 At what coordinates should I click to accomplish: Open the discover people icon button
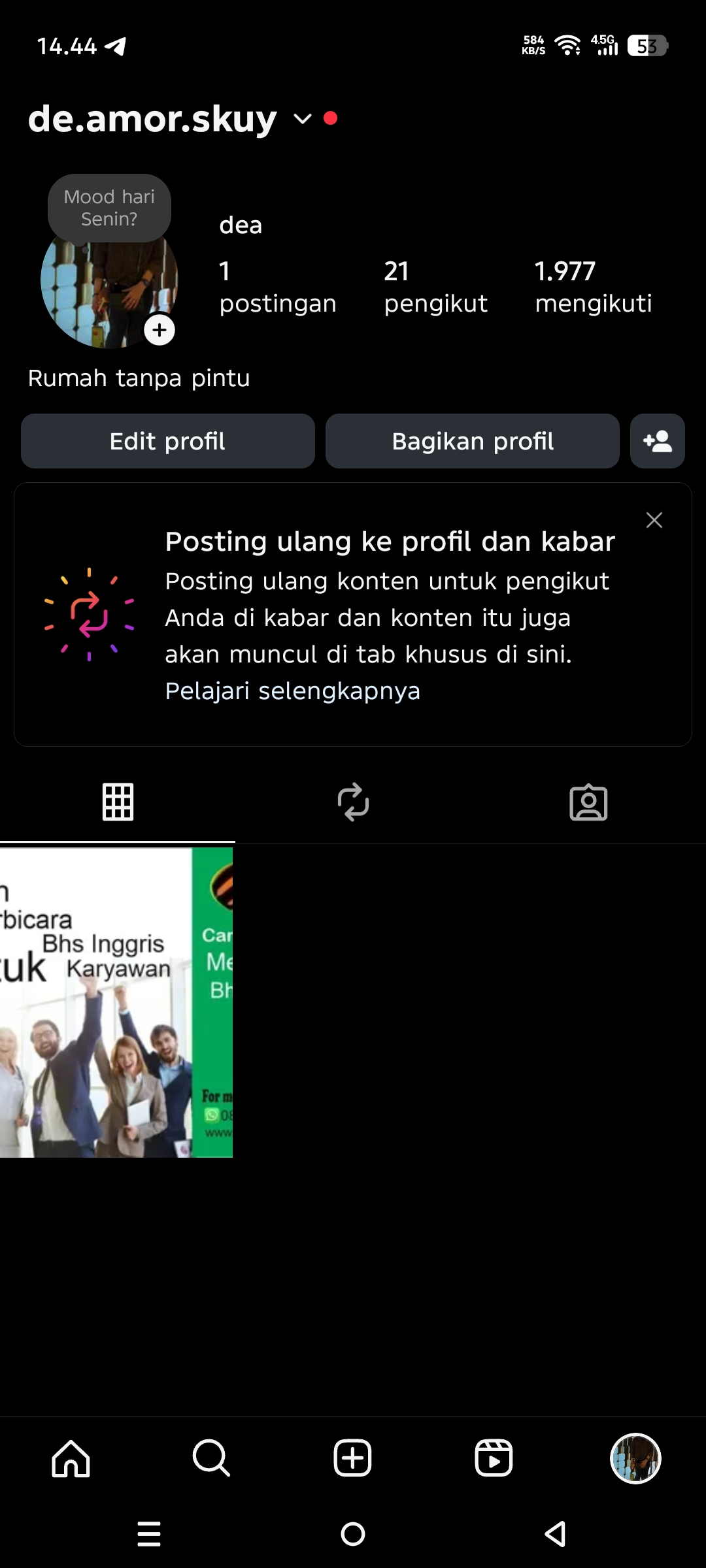tap(658, 441)
